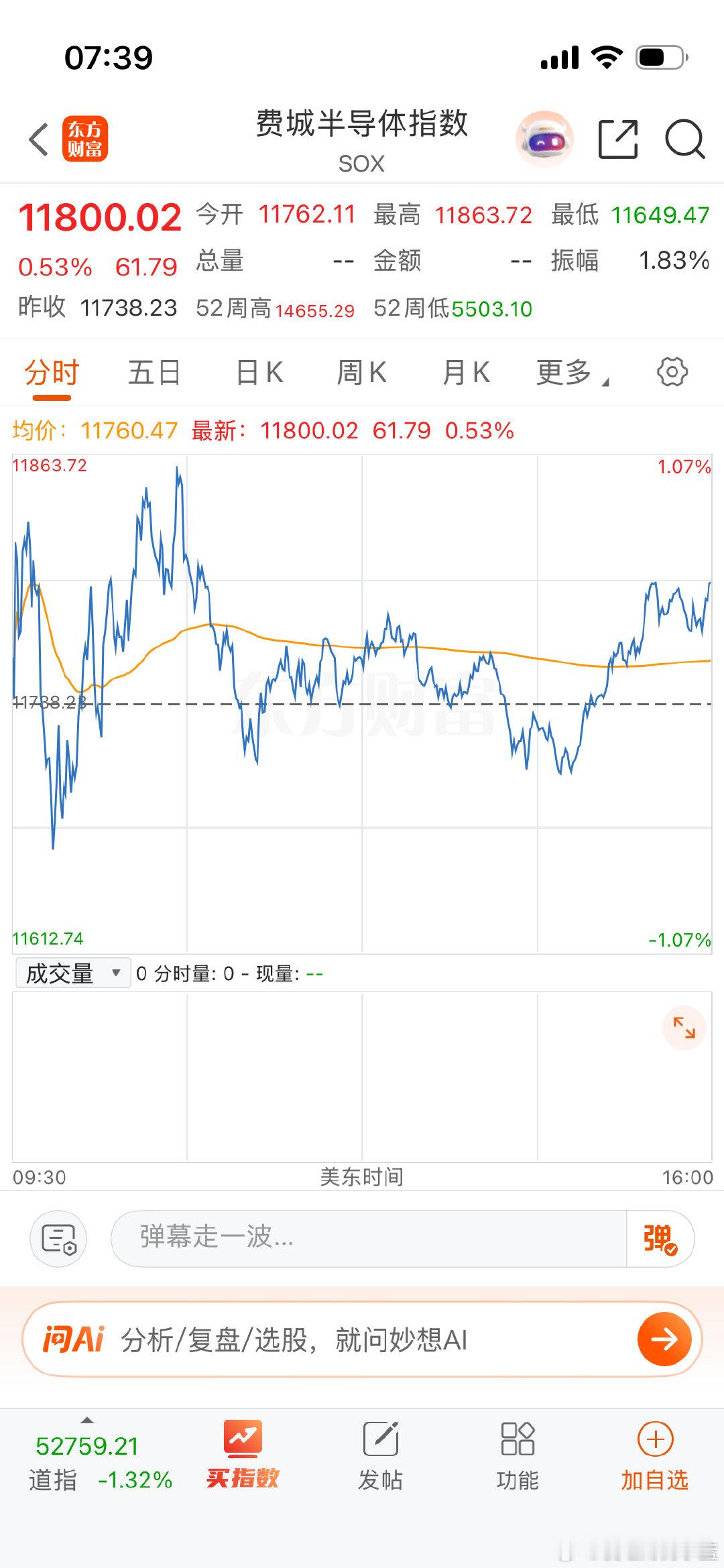The height and width of the screenshot is (1568, 724).
Task: Switch to the 月K chart tab
Action: coord(467,373)
